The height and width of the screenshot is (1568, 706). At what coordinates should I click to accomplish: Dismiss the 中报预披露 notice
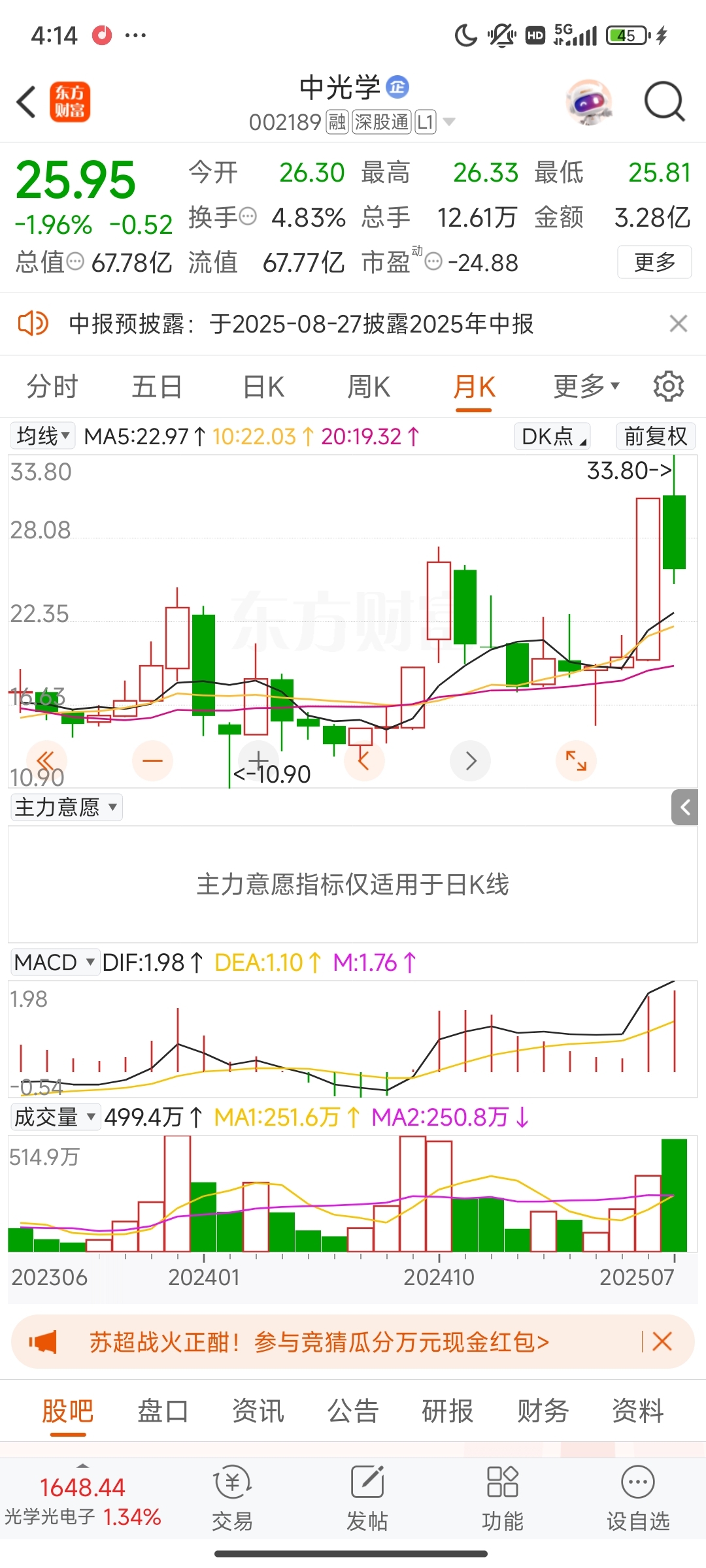[x=679, y=323]
